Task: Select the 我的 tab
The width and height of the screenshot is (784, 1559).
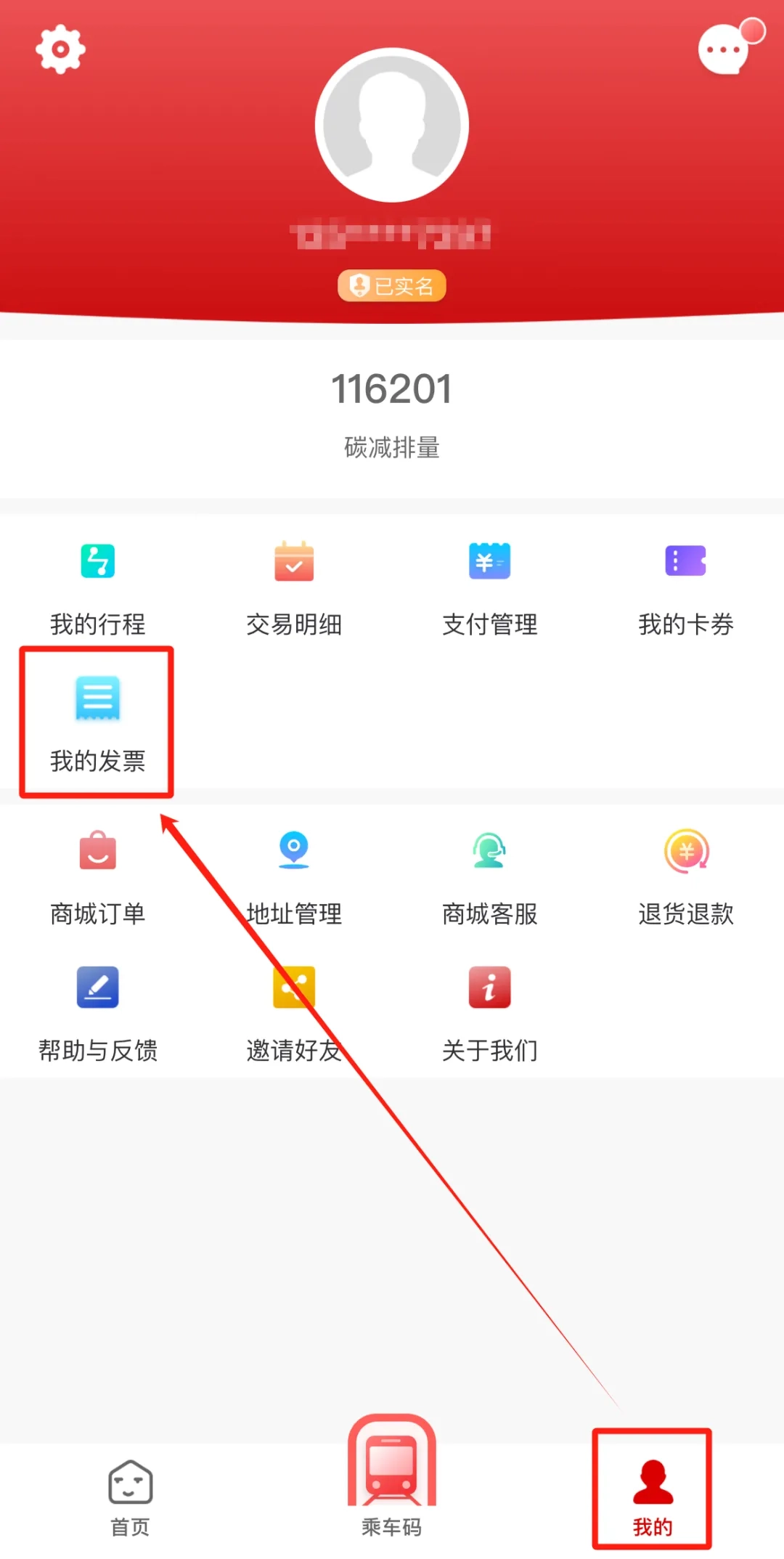Action: pyautogui.click(x=652, y=1497)
